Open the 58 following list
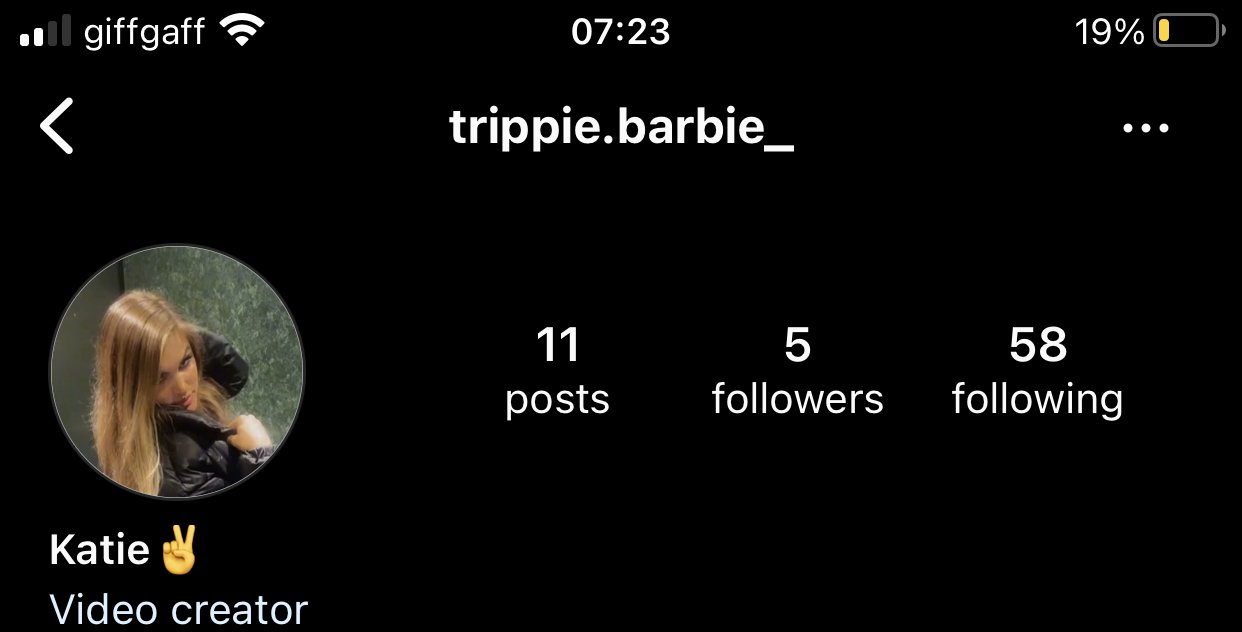Image resolution: width=1242 pixels, height=632 pixels. (1037, 371)
